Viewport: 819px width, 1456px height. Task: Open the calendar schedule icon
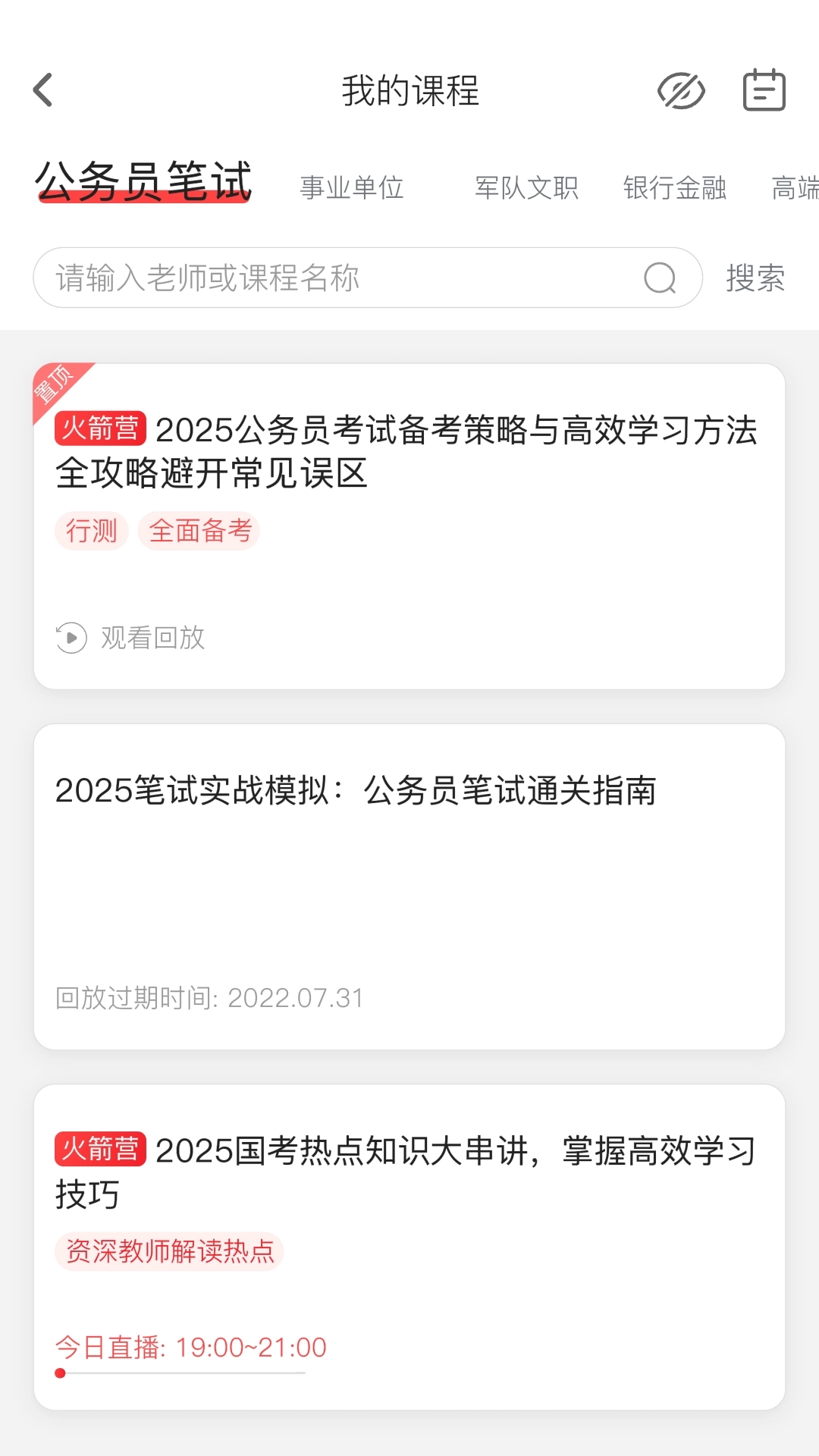click(x=763, y=89)
